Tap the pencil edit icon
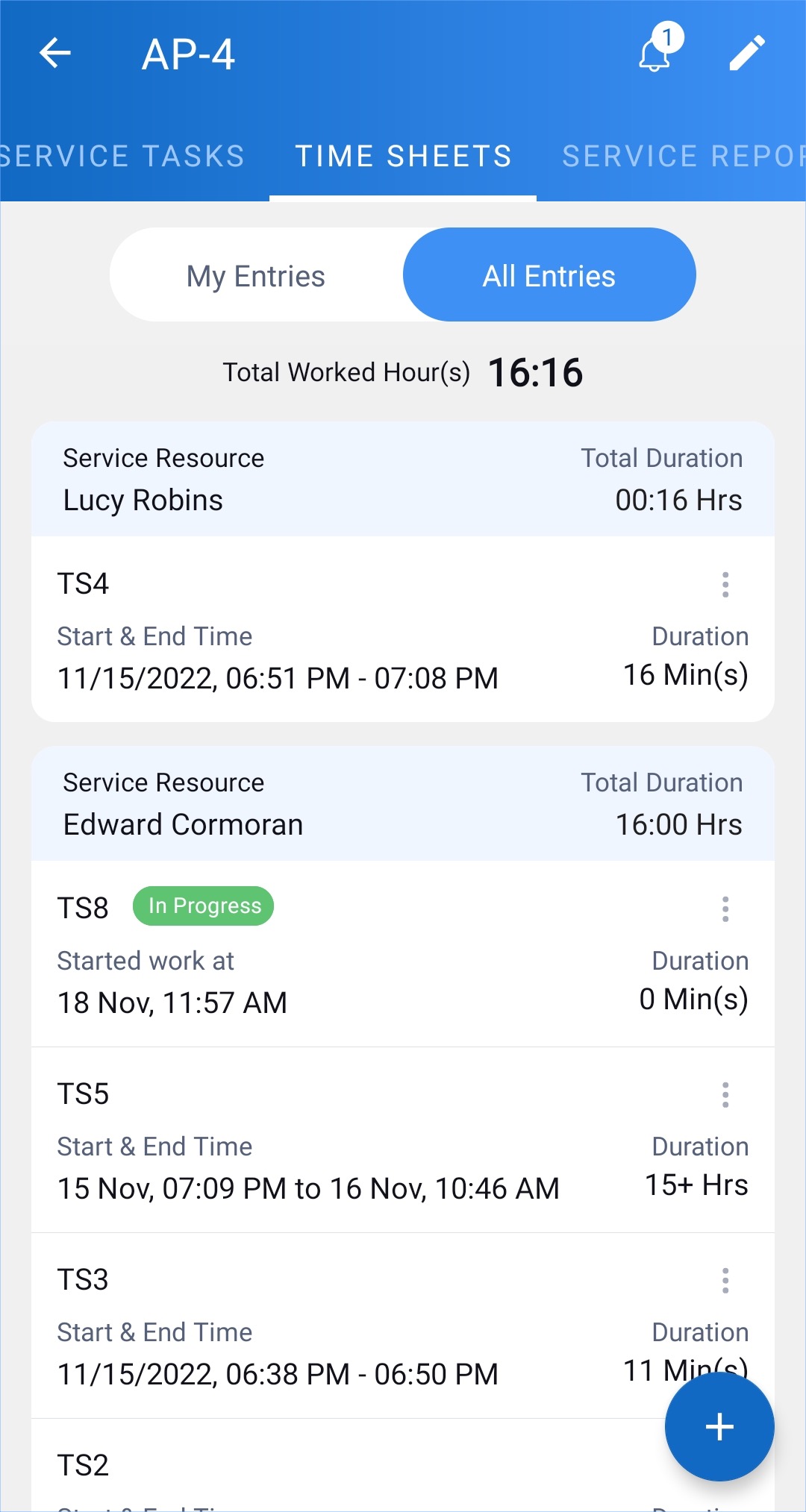The height and width of the screenshot is (1512, 806). (x=747, y=54)
